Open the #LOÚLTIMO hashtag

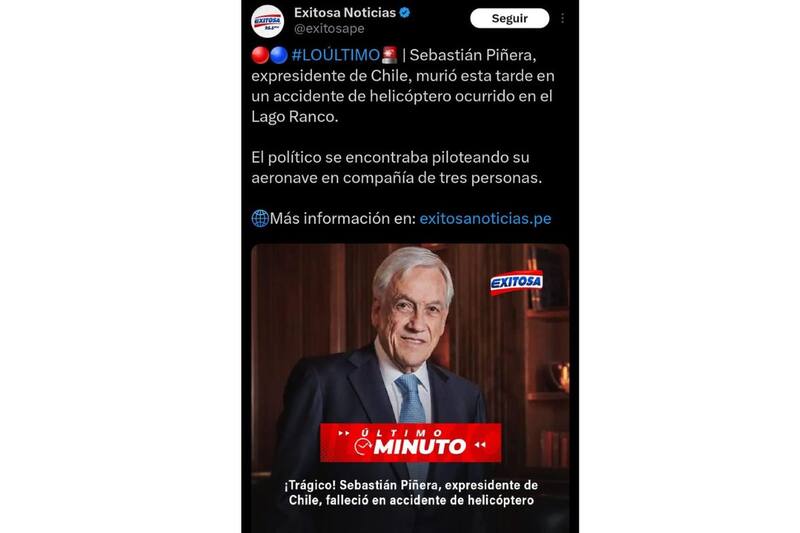pyautogui.click(x=333, y=53)
